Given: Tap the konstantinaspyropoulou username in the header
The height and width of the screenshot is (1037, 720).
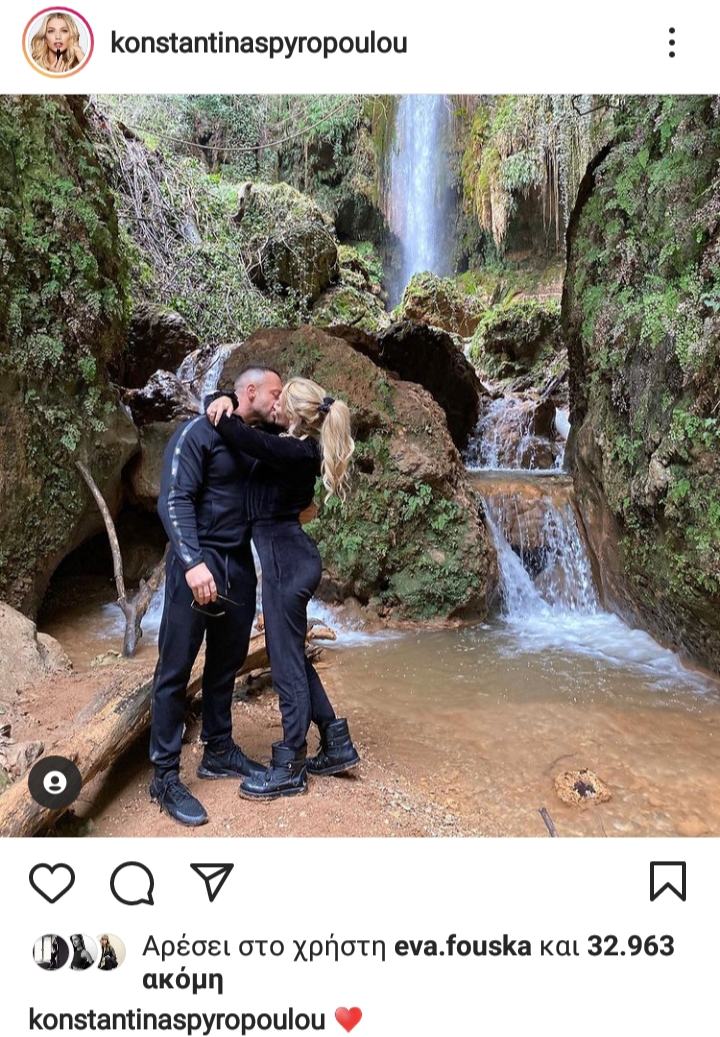Looking at the screenshot, I should [x=258, y=43].
